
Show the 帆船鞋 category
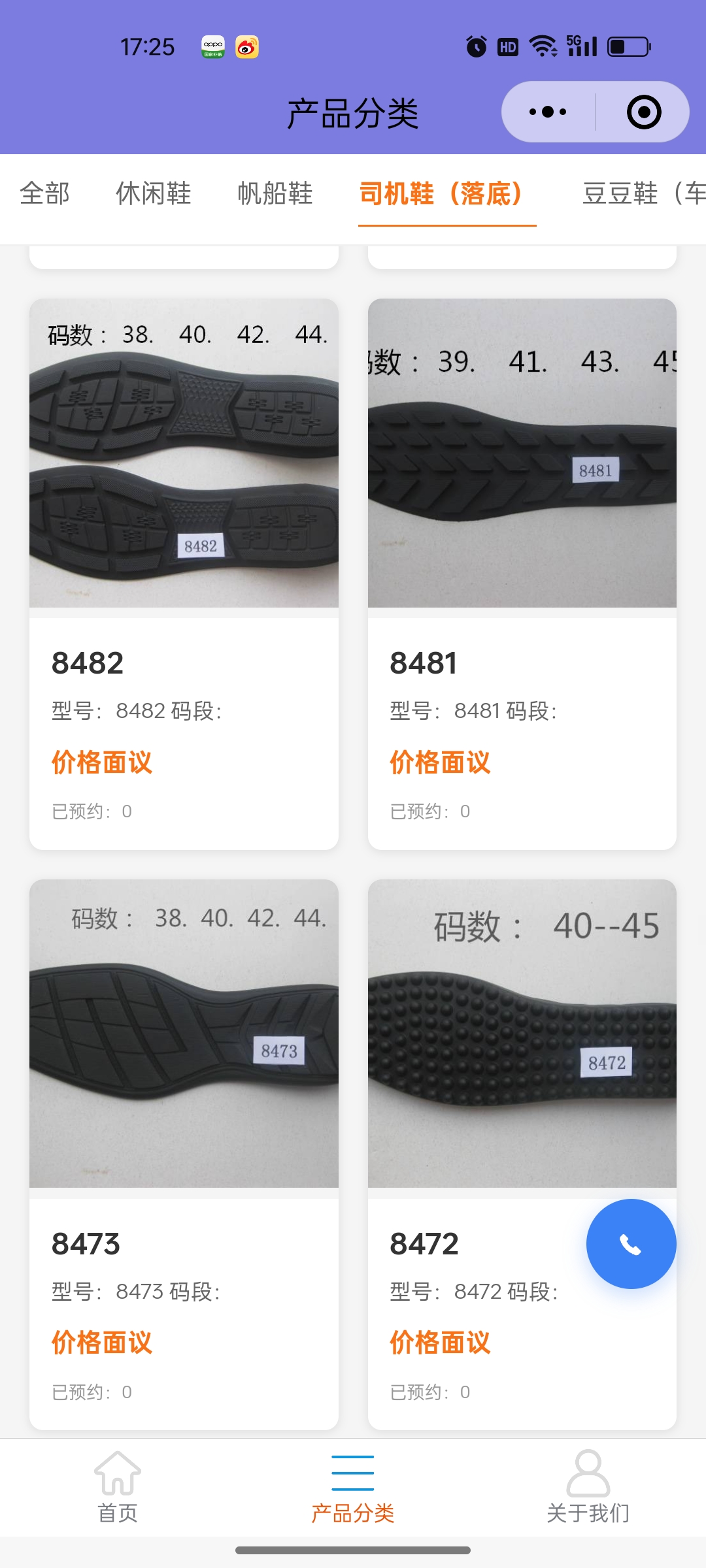pyautogui.click(x=275, y=193)
